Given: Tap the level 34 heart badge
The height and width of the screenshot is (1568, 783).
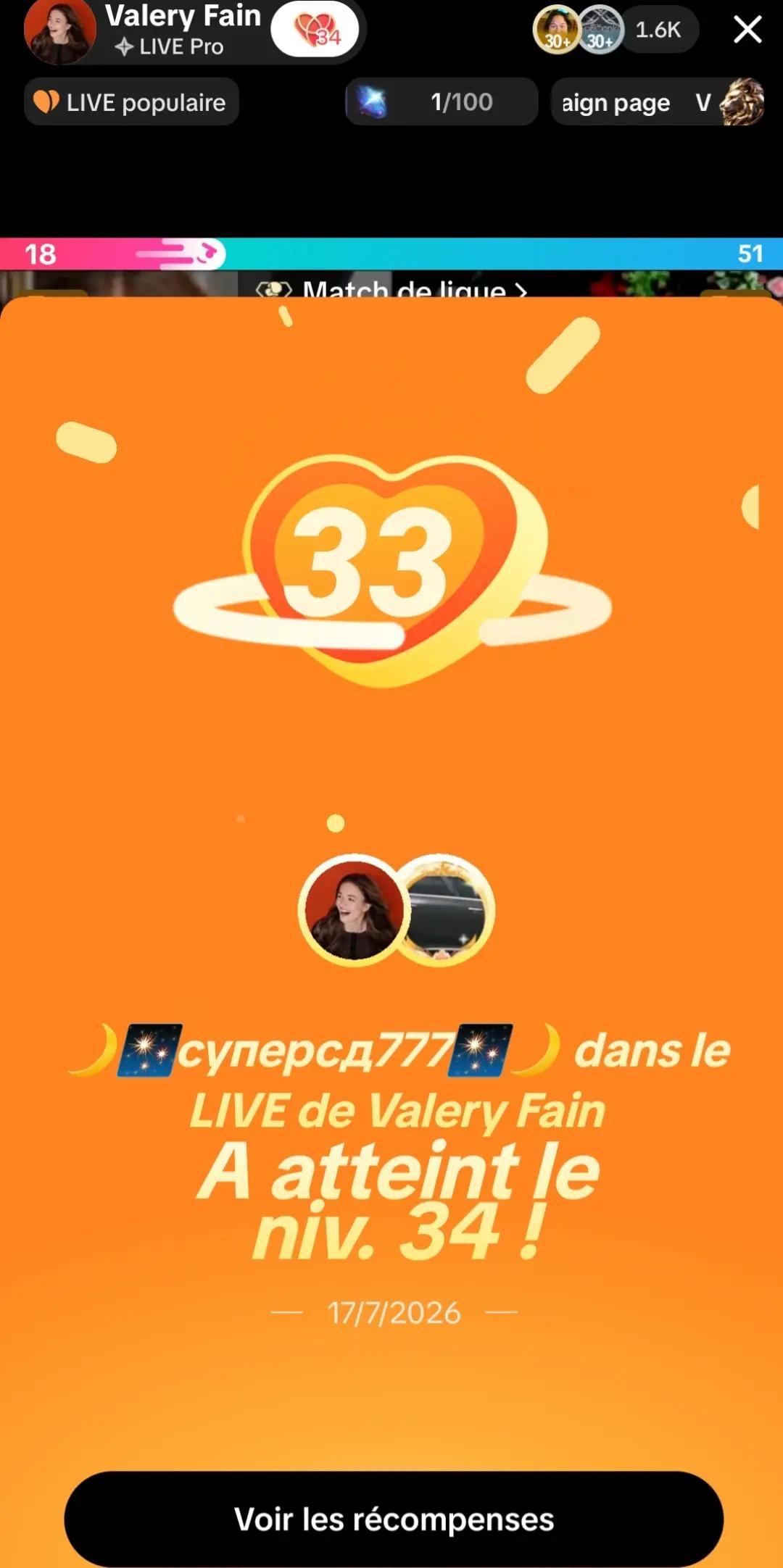Looking at the screenshot, I should [x=315, y=30].
